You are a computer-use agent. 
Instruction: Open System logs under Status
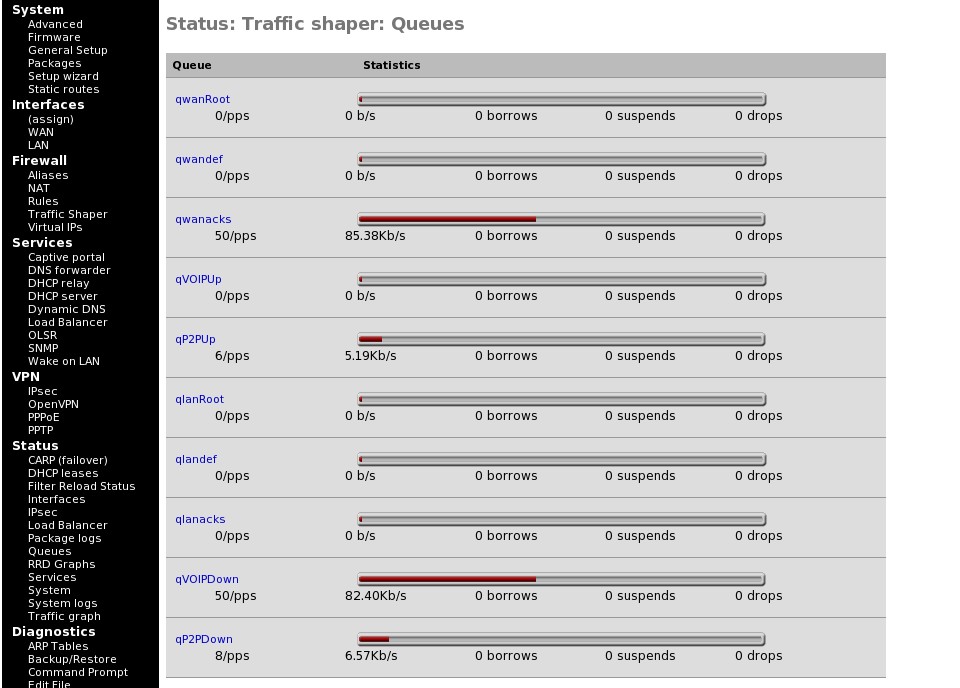pos(62,603)
